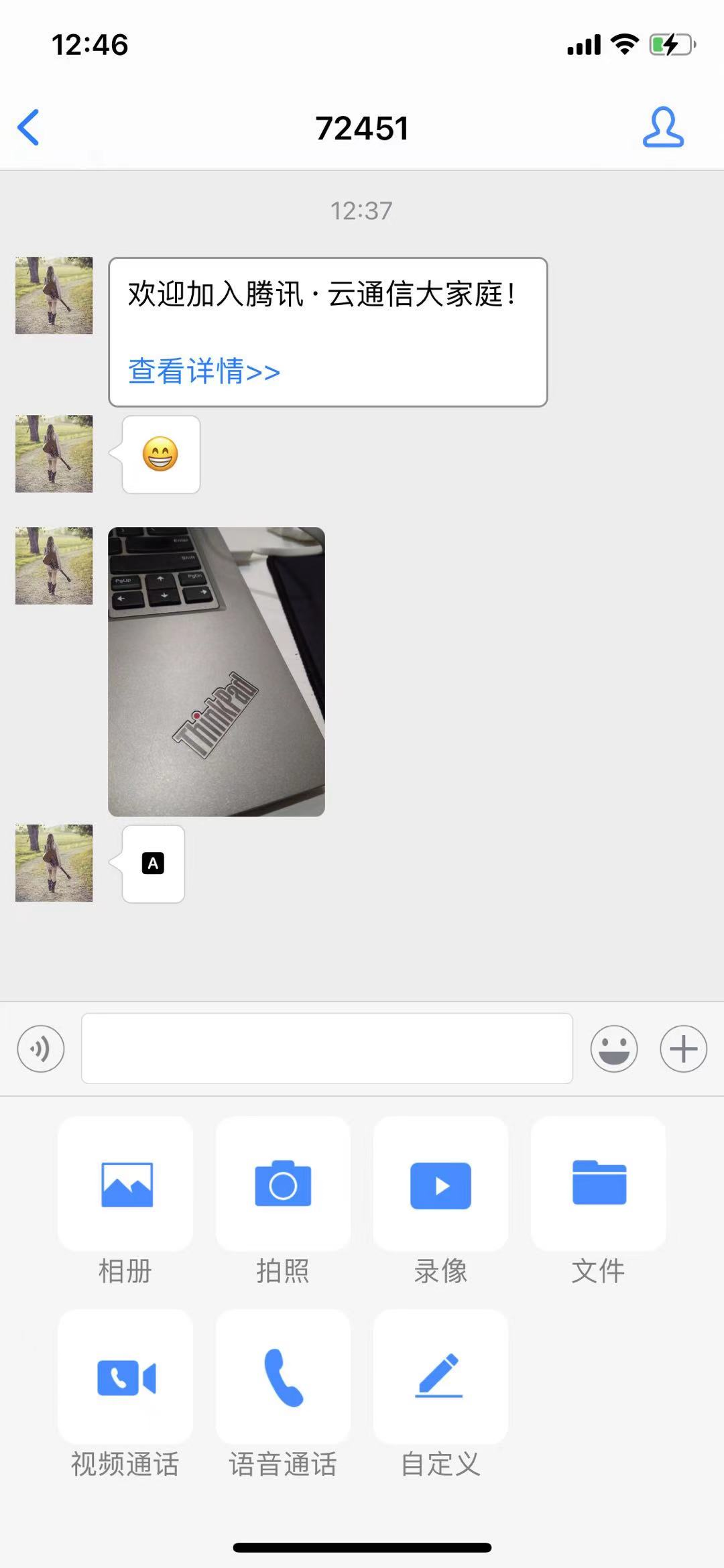Start a 视频通话 video call
This screenshot has height=1568, width=724.
(126, 1378)
